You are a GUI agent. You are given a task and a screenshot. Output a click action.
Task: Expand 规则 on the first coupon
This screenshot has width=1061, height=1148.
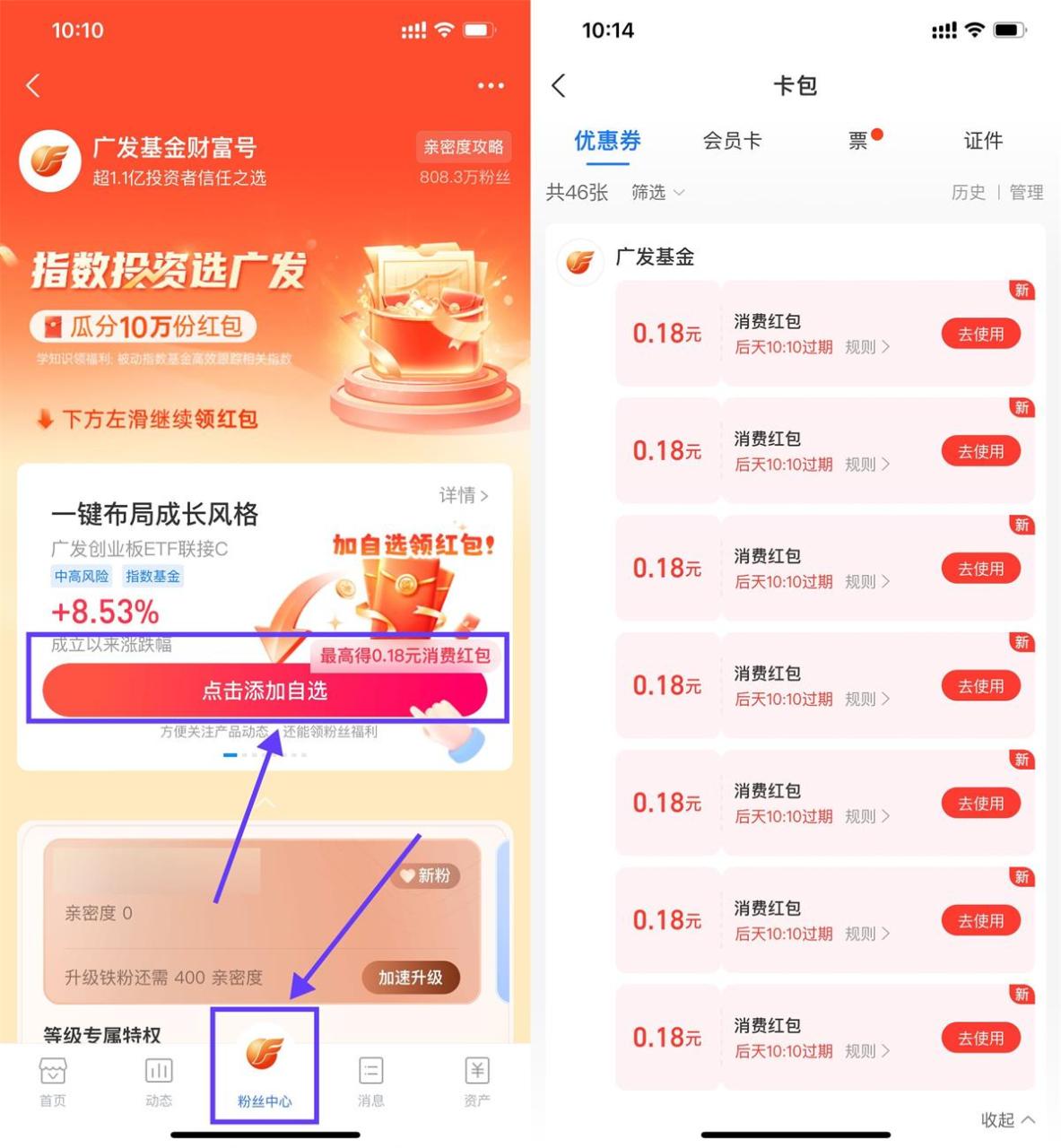(x=865, y=348)
